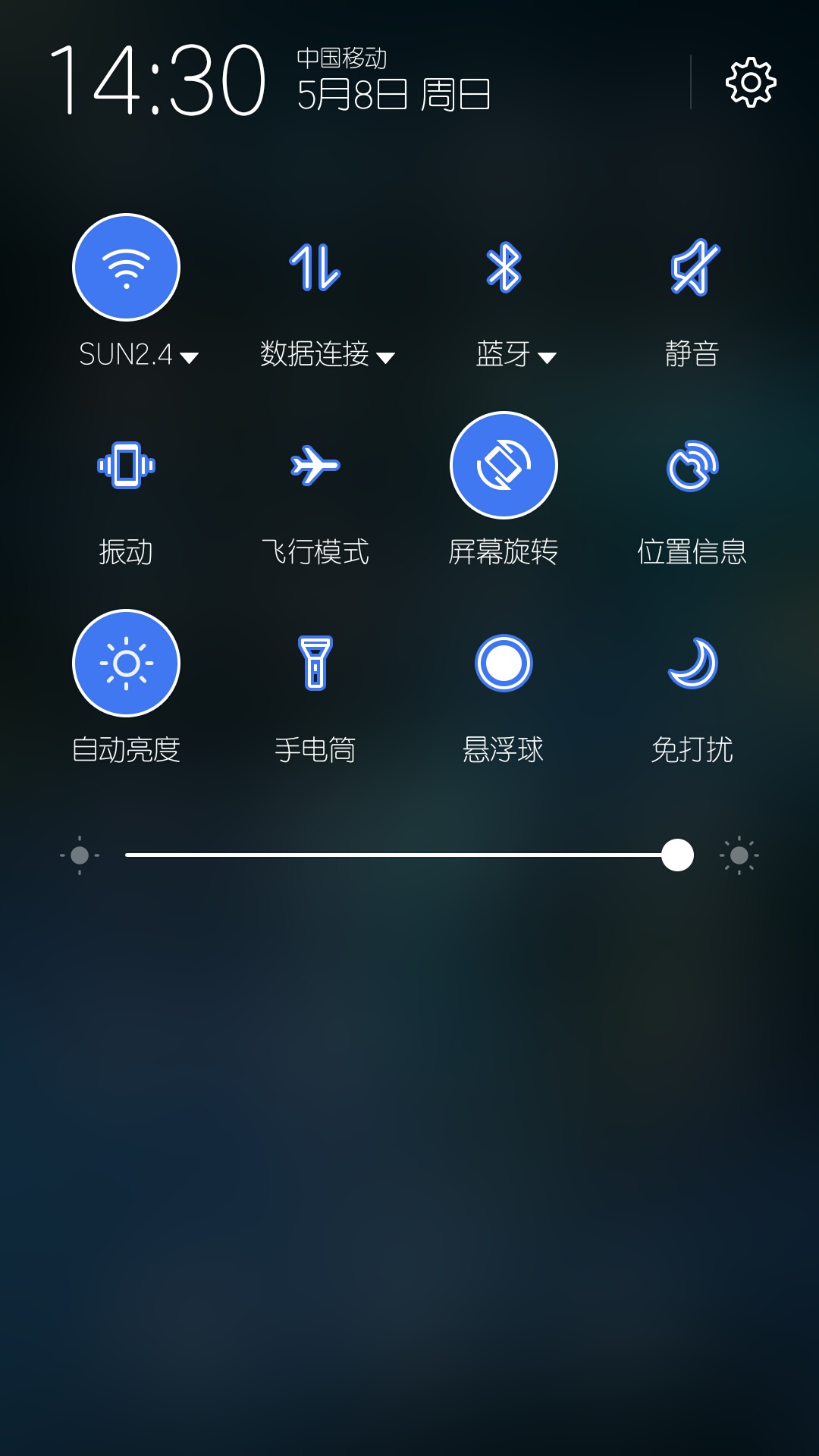Expand the SUN2.4 Wi-Fi network dropdown
Viewport: 819px width, 1456px height.
coord(190,357)
